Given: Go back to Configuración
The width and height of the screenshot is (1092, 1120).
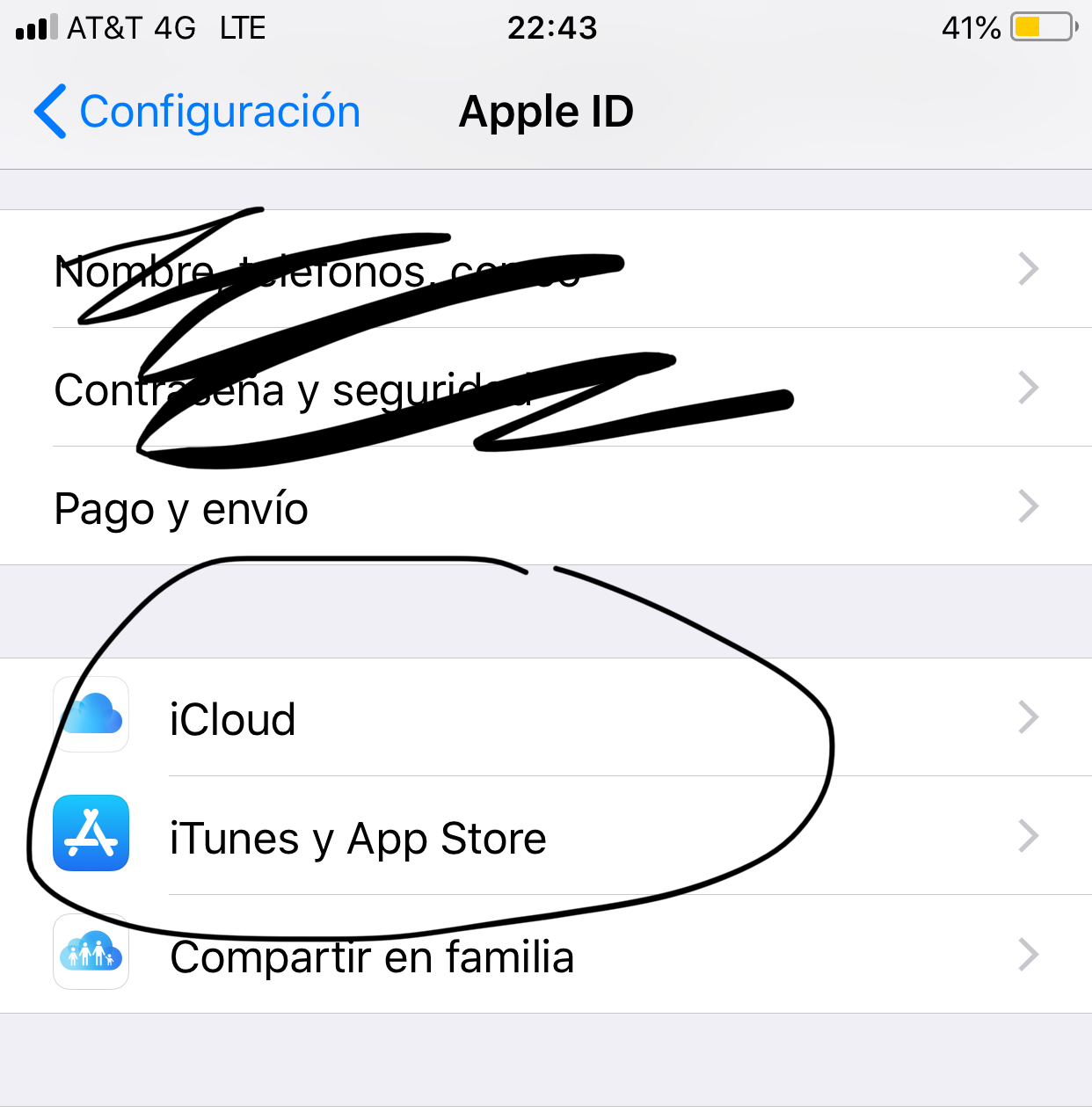Looking at the screenshot, I should pyautogui.click(x=199, y=112).
